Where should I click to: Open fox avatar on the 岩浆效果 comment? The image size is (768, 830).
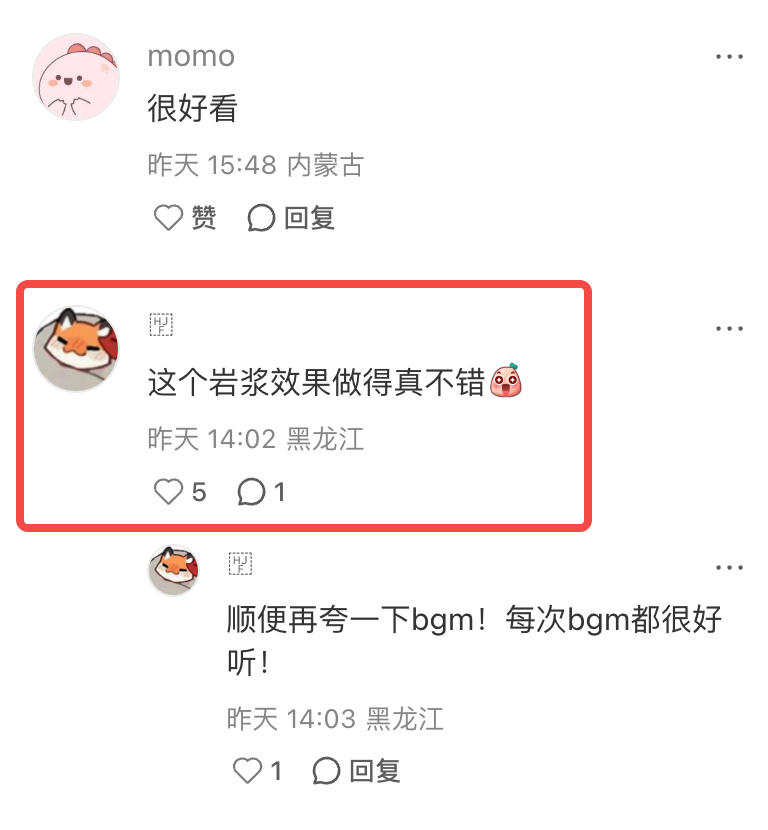click(77, 349)
